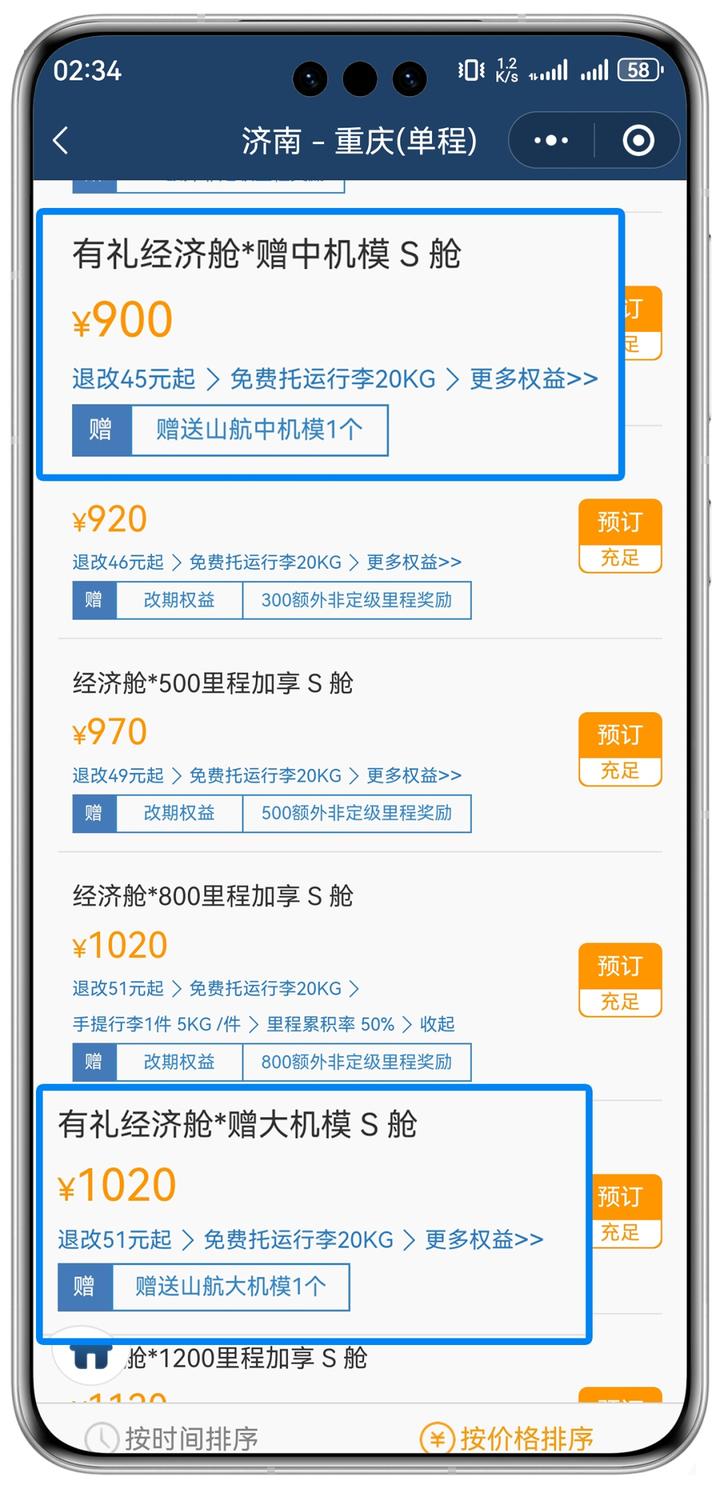This screenshot has width=720, height=1489.
Task: Sort flights by price with 按价格排序
Action: coord(507,1438)
